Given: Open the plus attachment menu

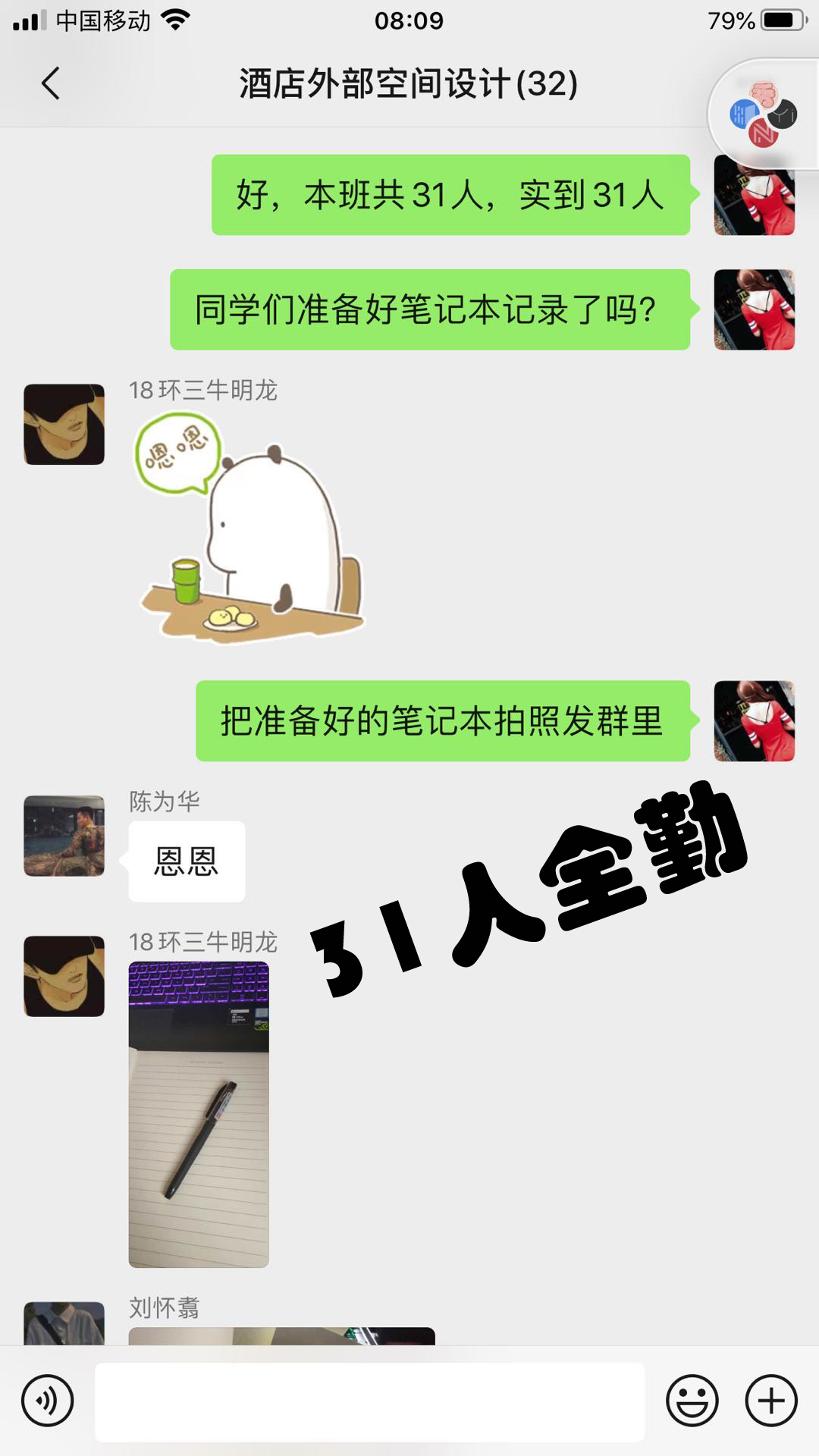Looking at the screenshot, I should pos(771,1400).
